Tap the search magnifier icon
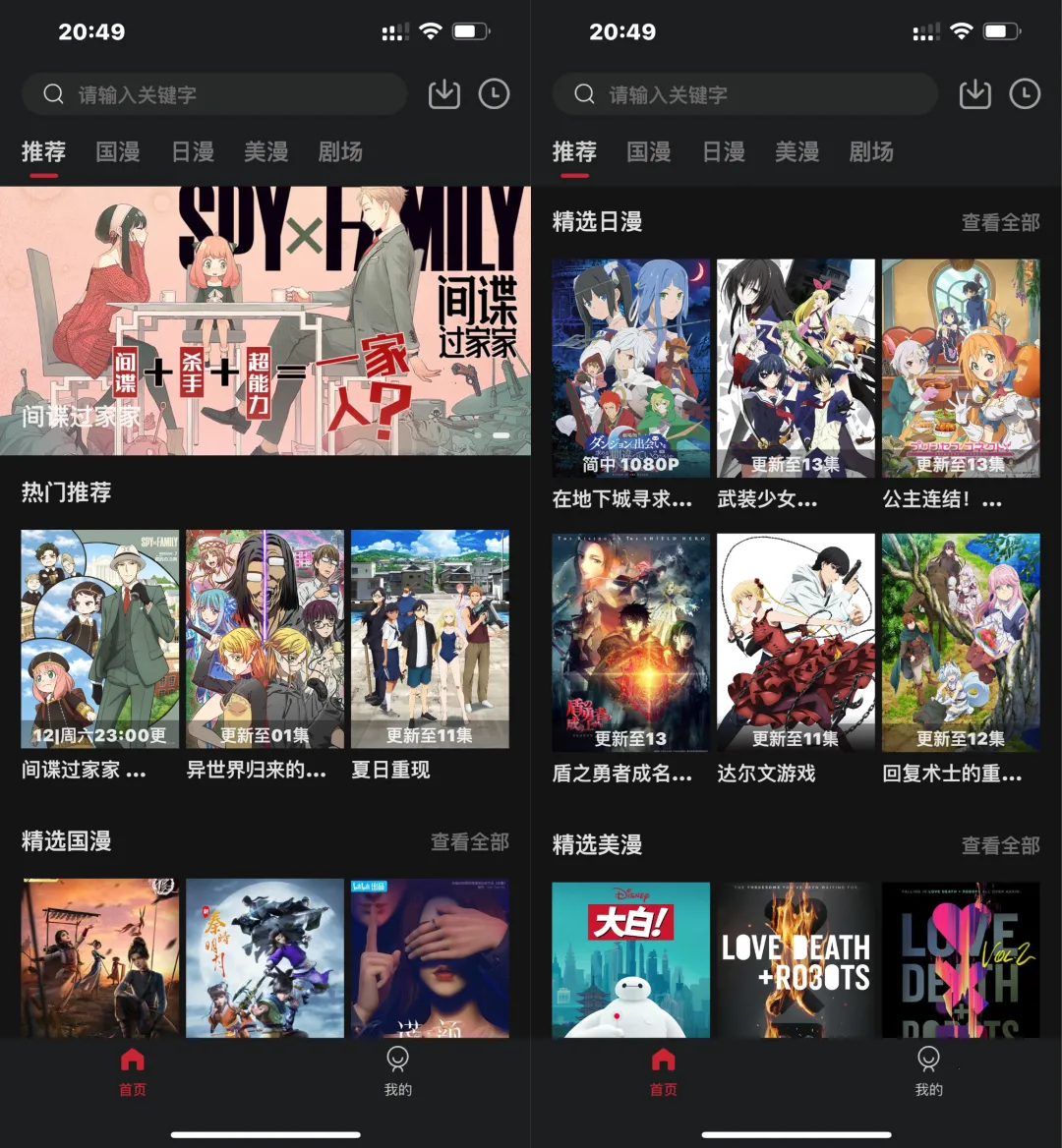Screen dimensions: 1062x1148 point(53,93)
